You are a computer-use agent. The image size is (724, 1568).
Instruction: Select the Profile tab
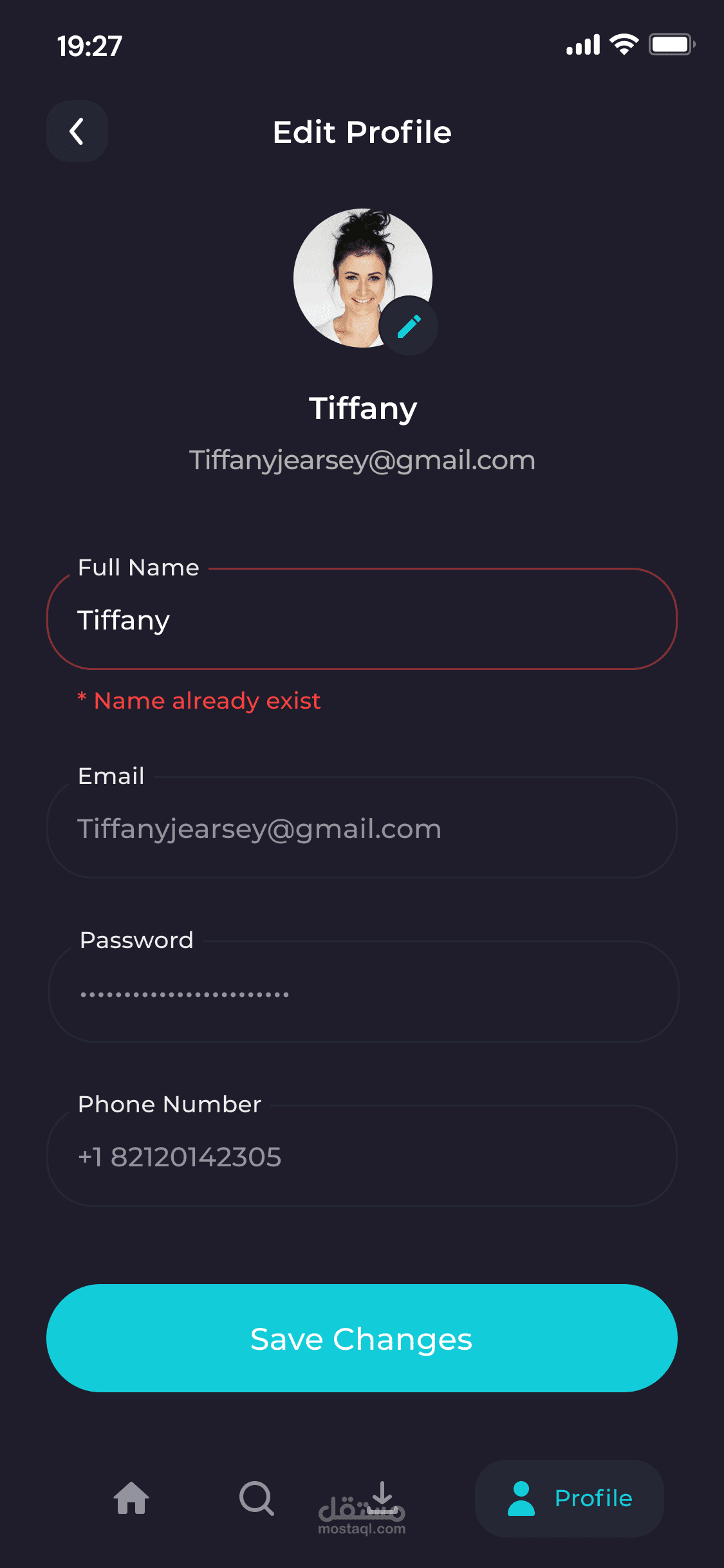click(x=570, y=1498)
